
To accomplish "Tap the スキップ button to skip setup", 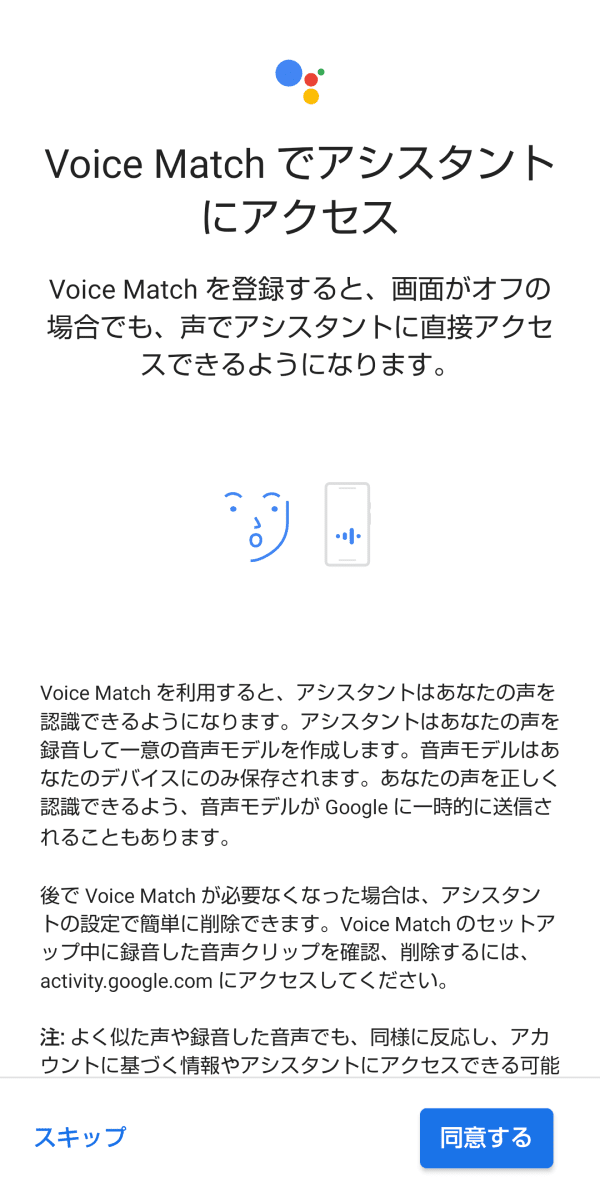I will click(80, 1137).
